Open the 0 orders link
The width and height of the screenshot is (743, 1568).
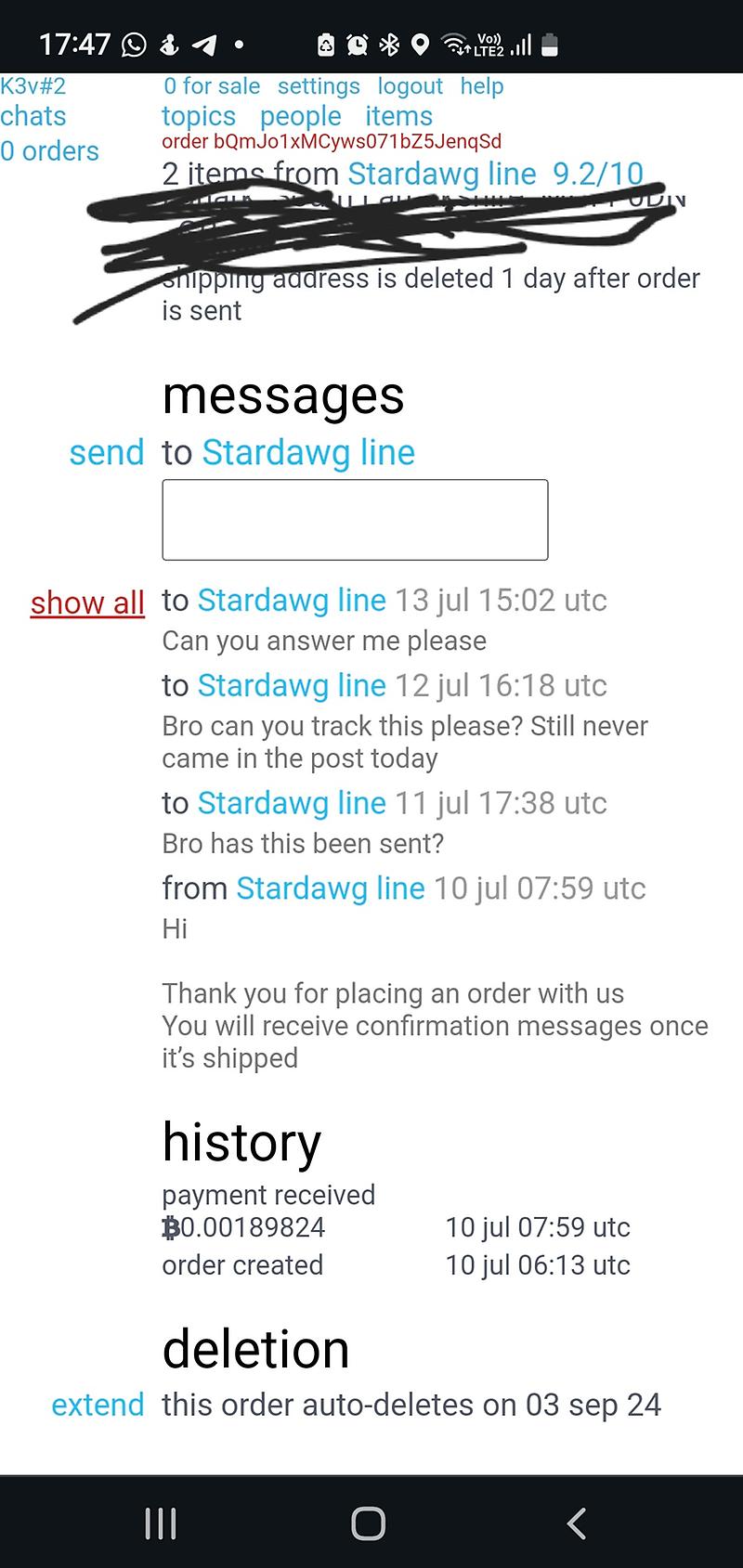50,151
